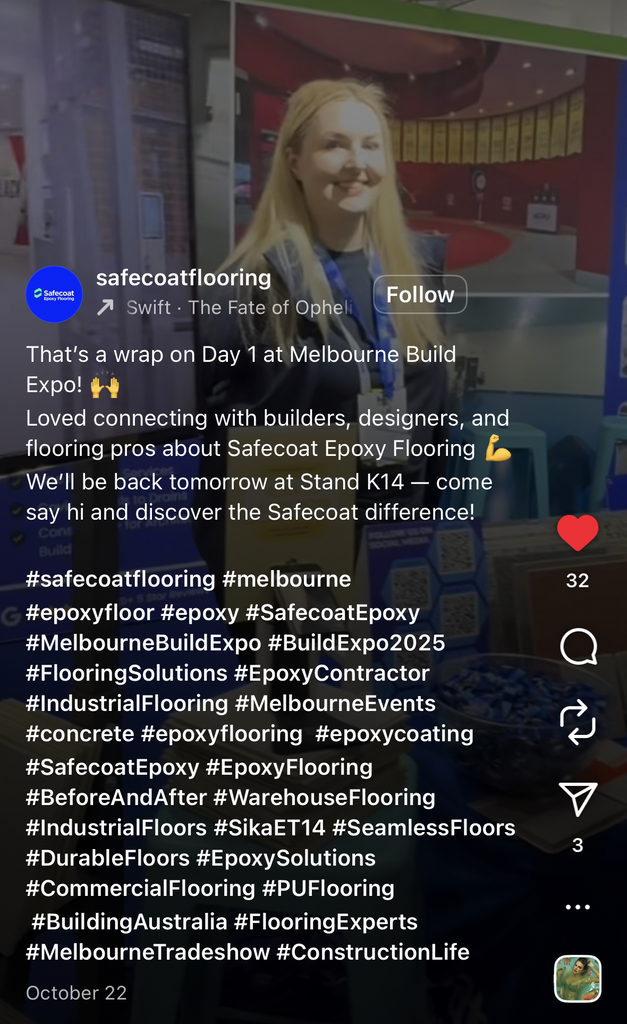Repost this reel
This screenshot has width=627, height=1024.
tap(578, 722)
